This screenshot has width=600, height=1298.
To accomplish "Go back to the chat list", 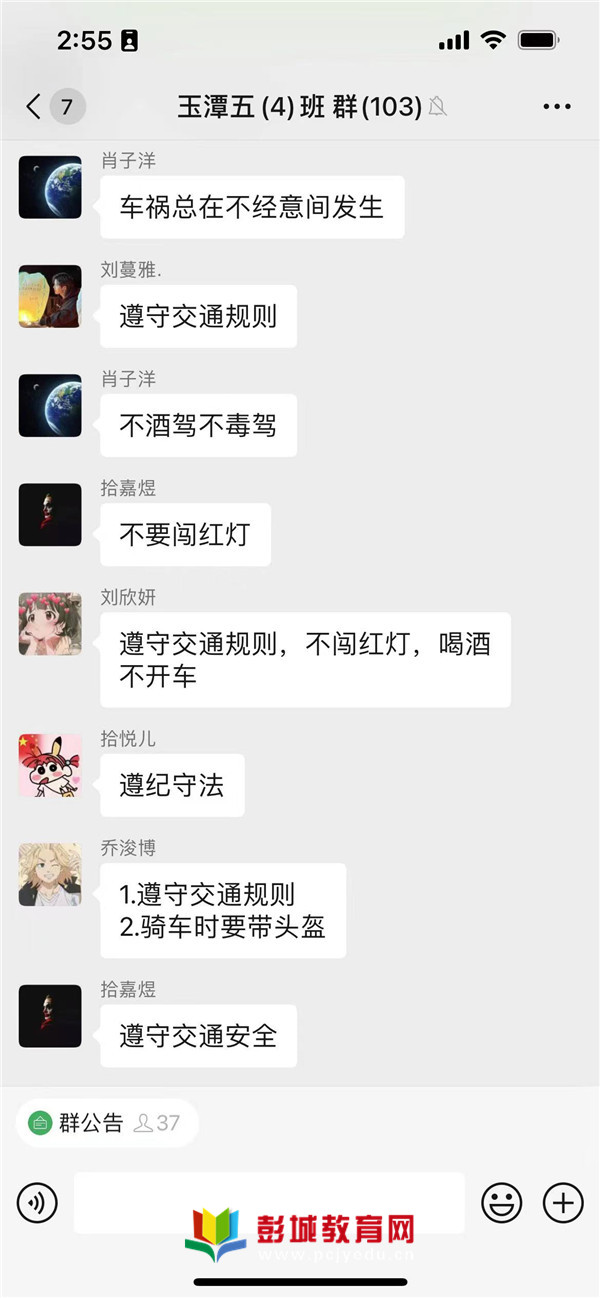I will coord(36,107).
